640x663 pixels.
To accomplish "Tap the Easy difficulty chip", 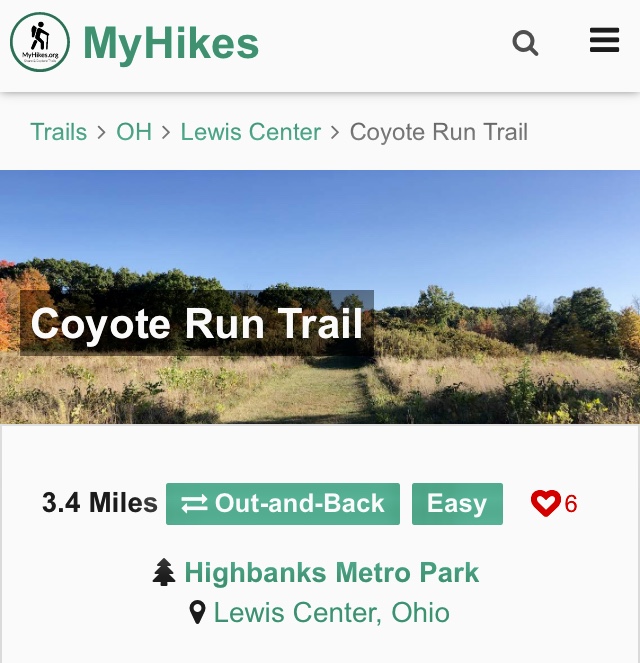I will click(x=457, y=504).
